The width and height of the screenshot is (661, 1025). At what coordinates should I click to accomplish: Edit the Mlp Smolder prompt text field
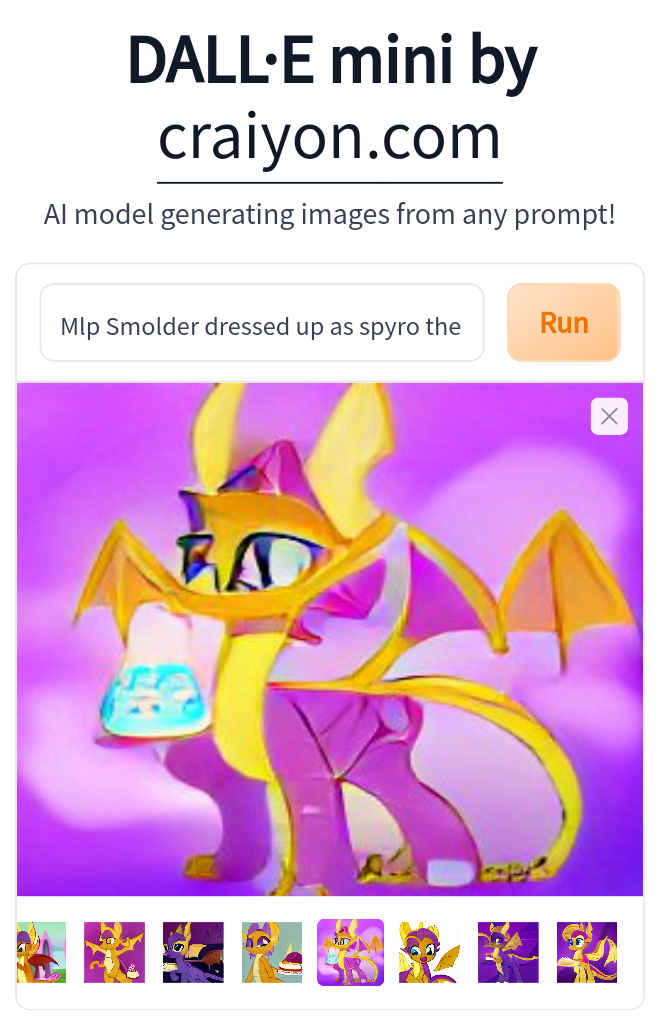pos(261,323)
